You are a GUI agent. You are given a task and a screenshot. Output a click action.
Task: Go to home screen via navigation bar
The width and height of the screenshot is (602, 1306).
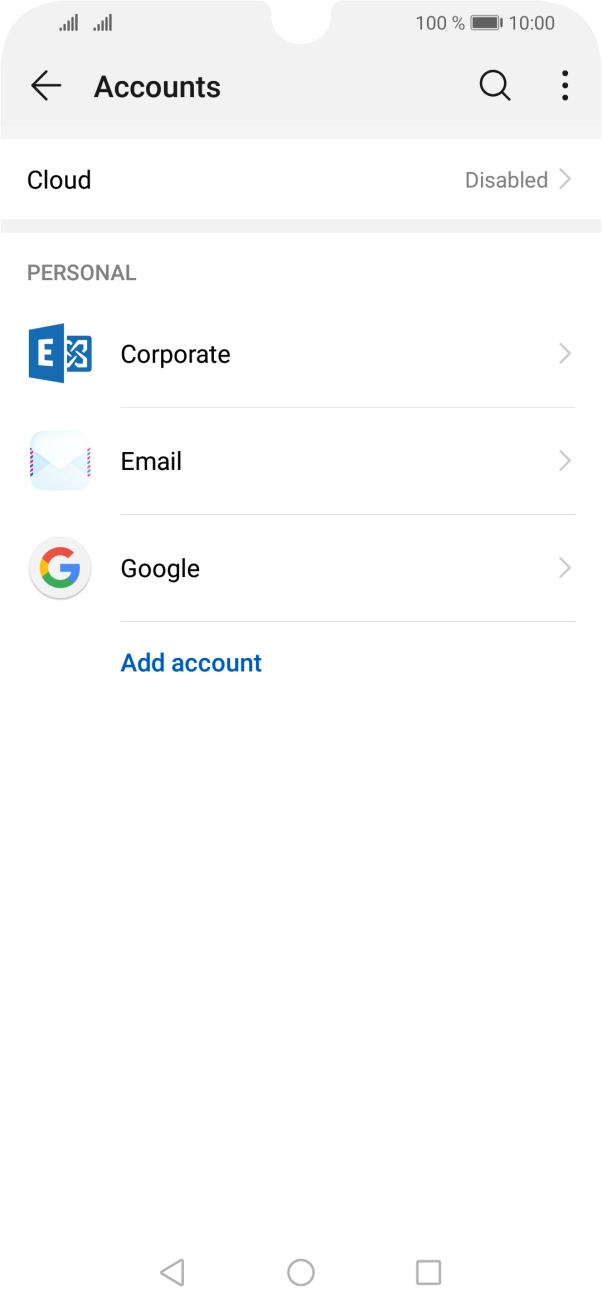(x=301, y=1272)
